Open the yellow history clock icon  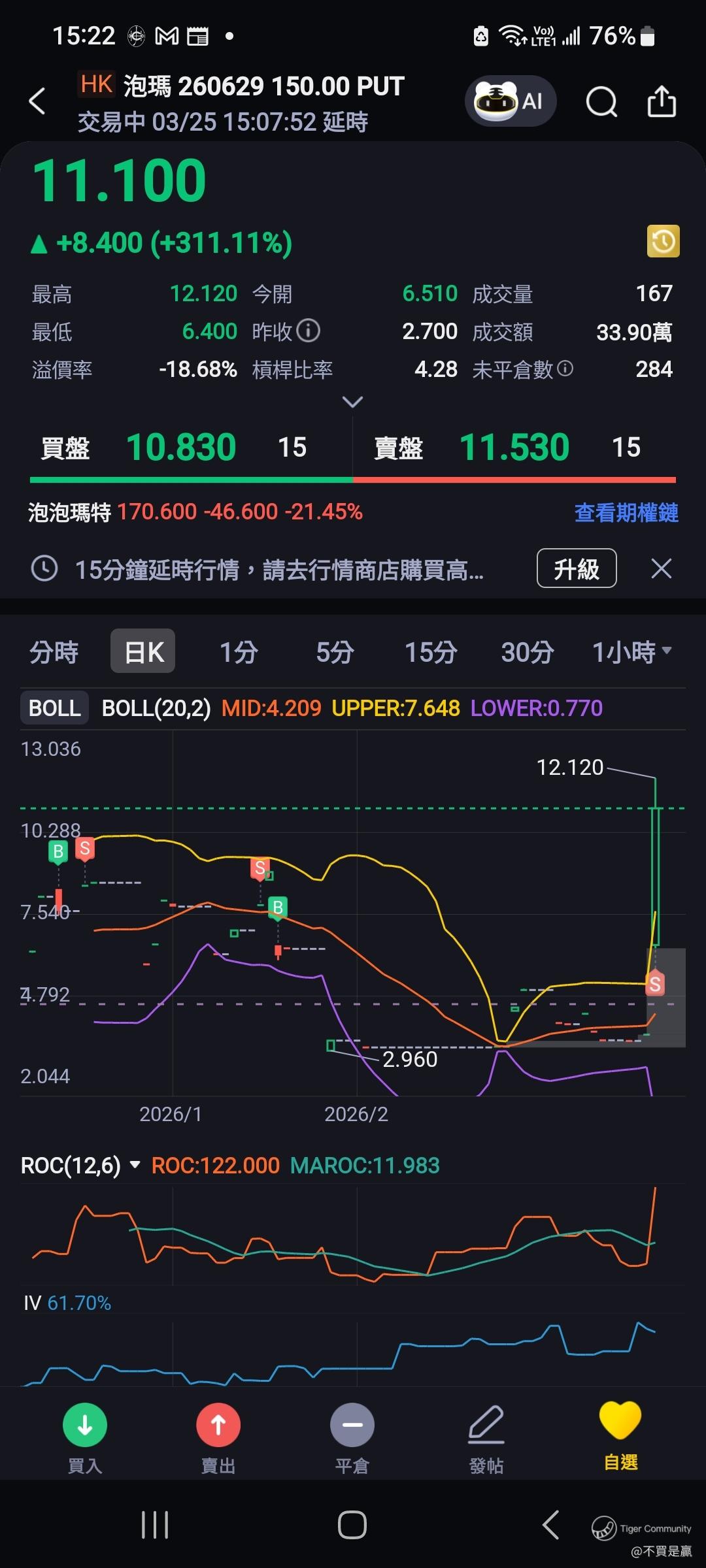pos(663,241)
